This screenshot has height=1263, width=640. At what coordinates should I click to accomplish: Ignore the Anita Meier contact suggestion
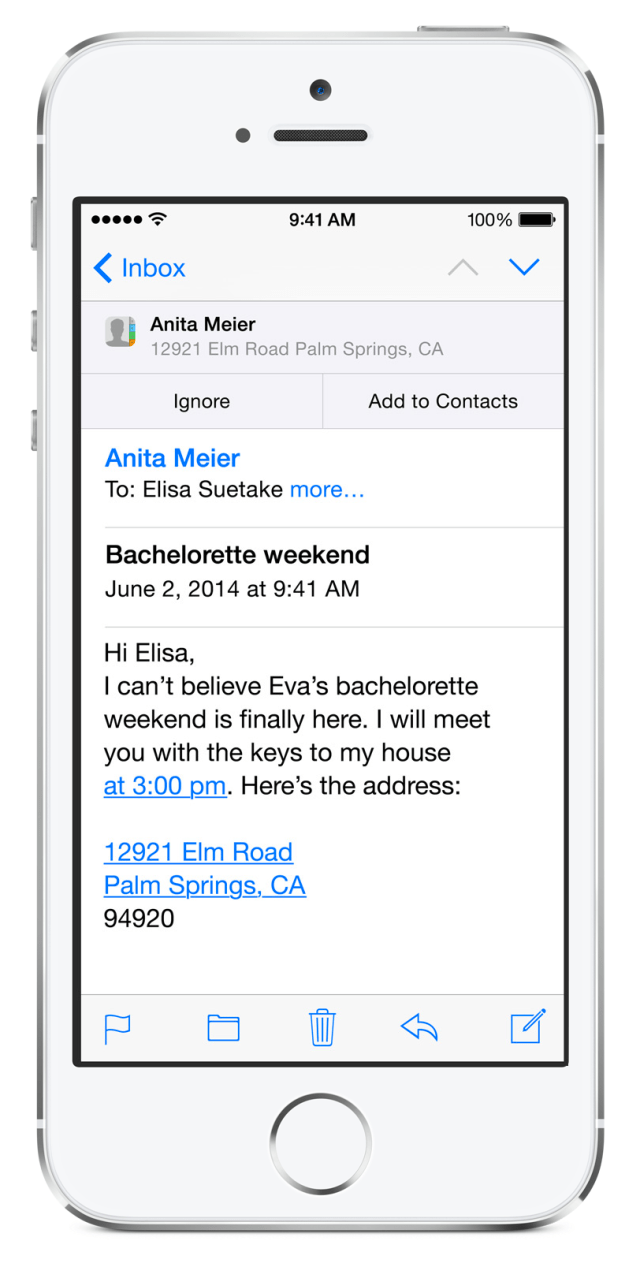coord(201,401)
